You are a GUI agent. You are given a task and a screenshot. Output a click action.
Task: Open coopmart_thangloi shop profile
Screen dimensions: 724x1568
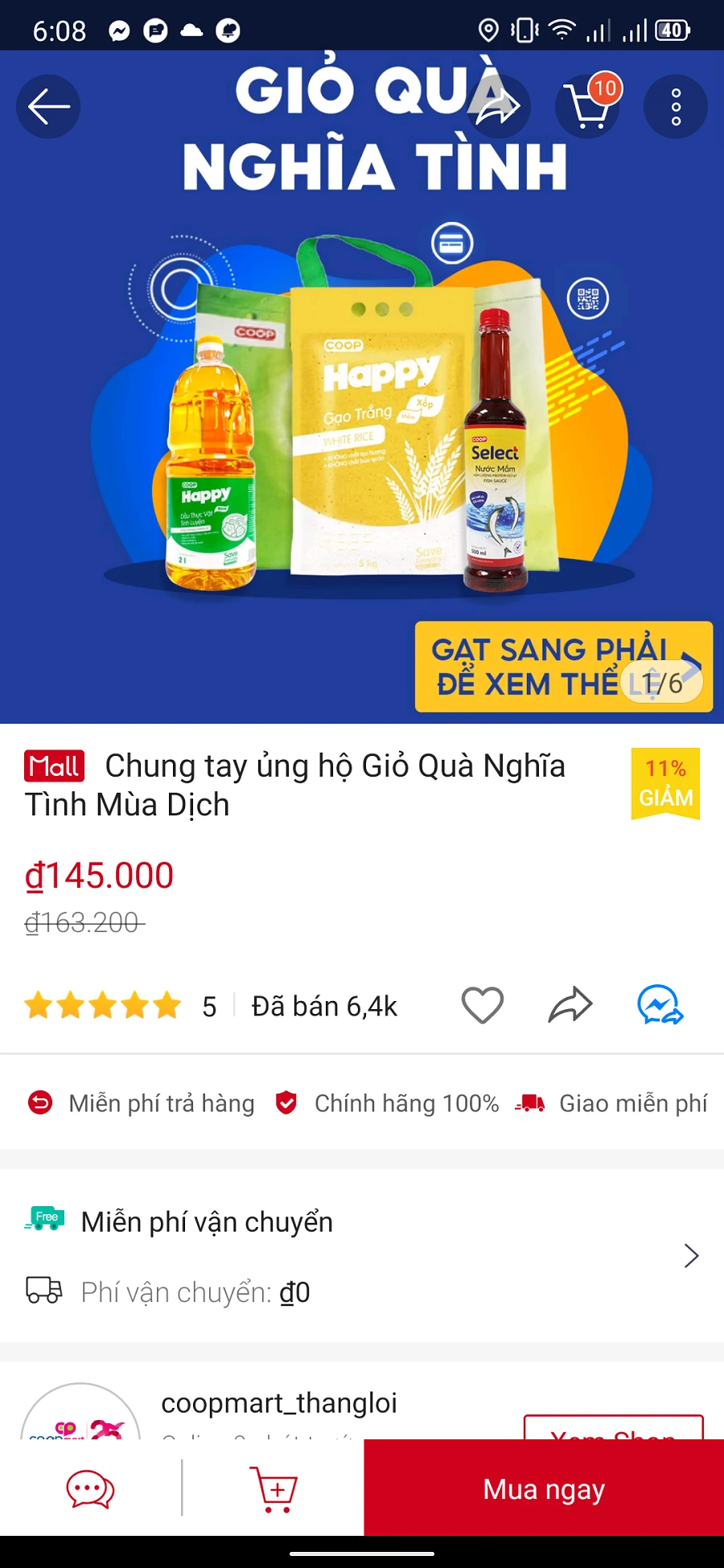click(x=278, y=1404)
